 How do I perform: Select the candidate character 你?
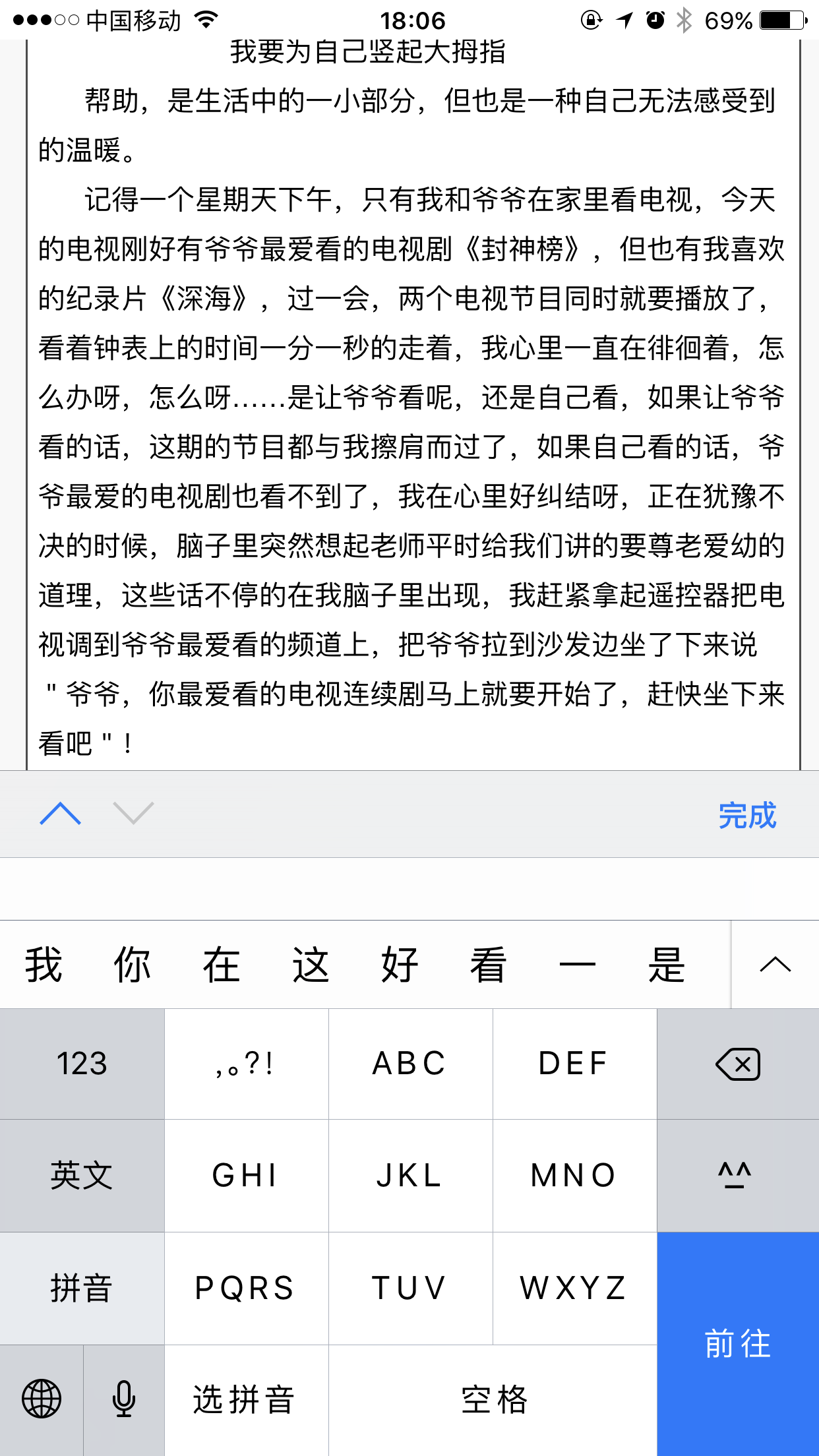pos(133,965)
